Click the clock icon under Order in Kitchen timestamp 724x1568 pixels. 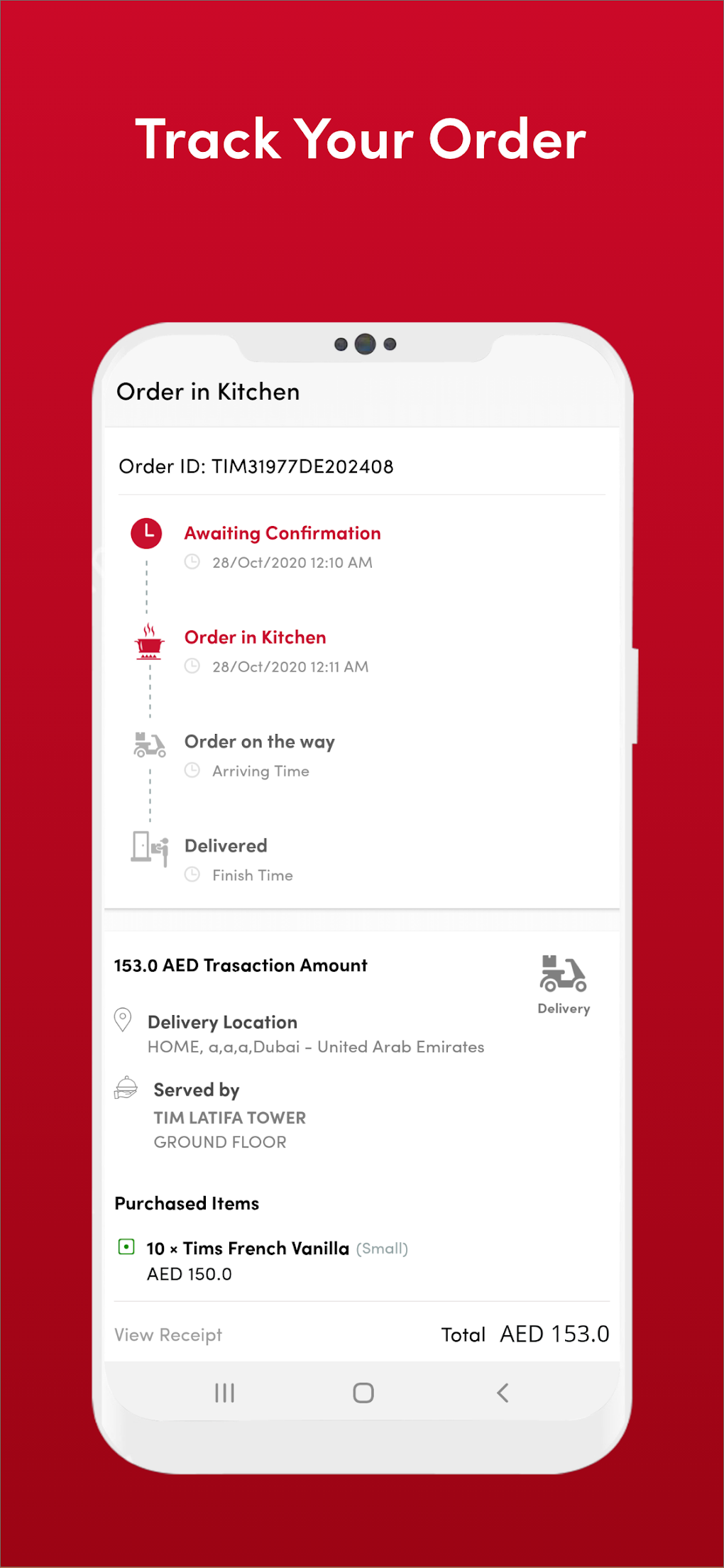point(192,667)
